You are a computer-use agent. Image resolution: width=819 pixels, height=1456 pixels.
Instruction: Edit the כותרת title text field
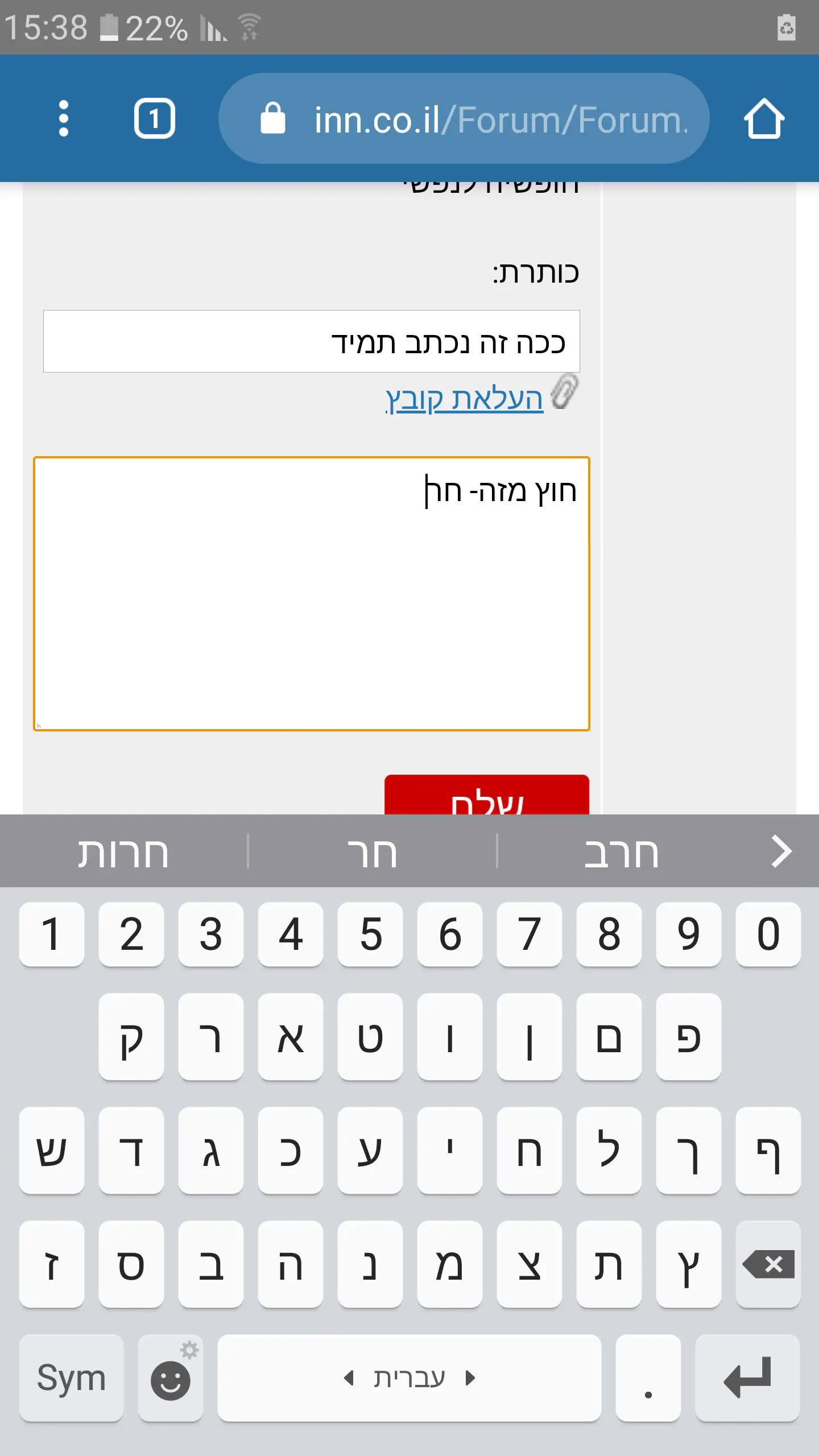tap(311, 341)
